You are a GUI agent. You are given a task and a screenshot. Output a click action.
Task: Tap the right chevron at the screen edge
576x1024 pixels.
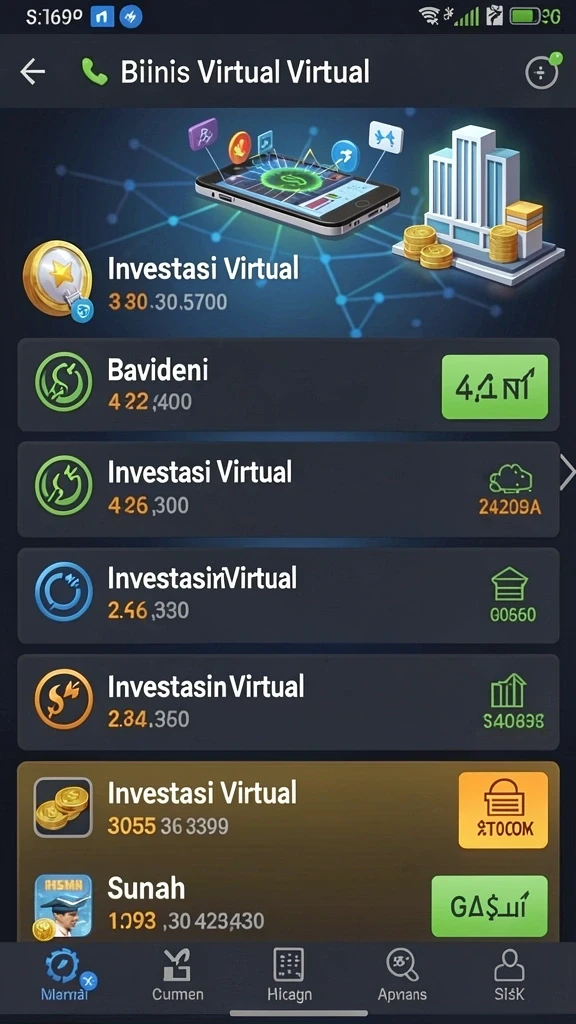(x=567, y=472)
